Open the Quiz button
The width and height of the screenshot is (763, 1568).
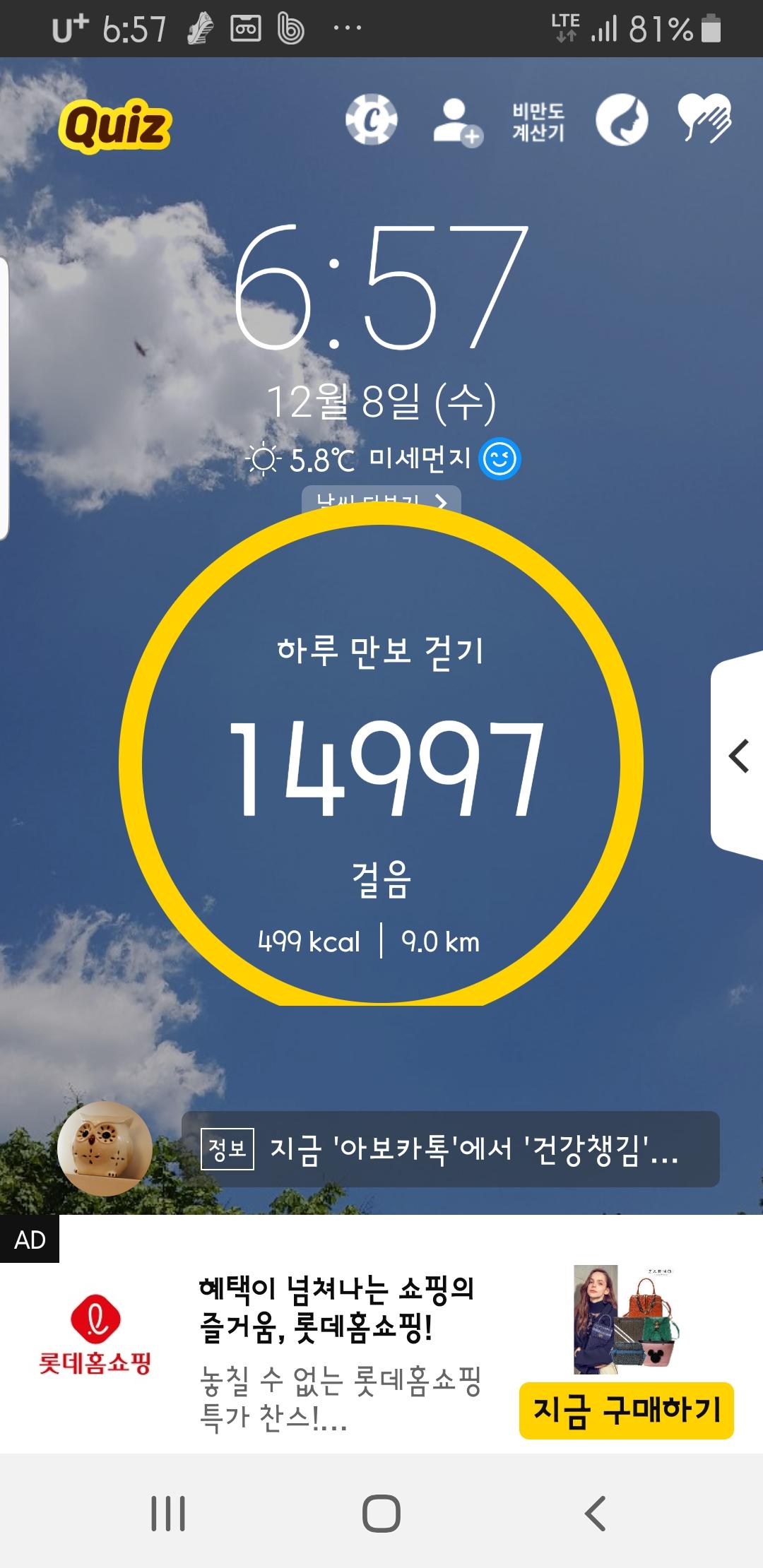[x=115, y=126]
